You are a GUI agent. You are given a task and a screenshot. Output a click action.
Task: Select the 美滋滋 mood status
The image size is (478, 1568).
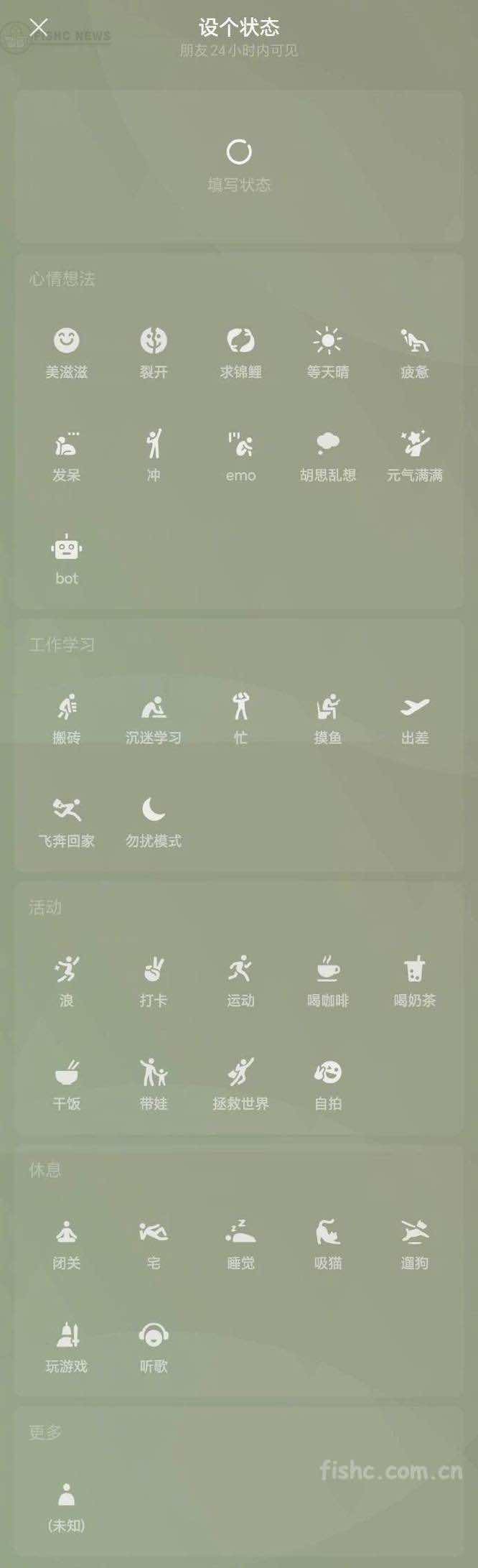click(x=67, y=352)
